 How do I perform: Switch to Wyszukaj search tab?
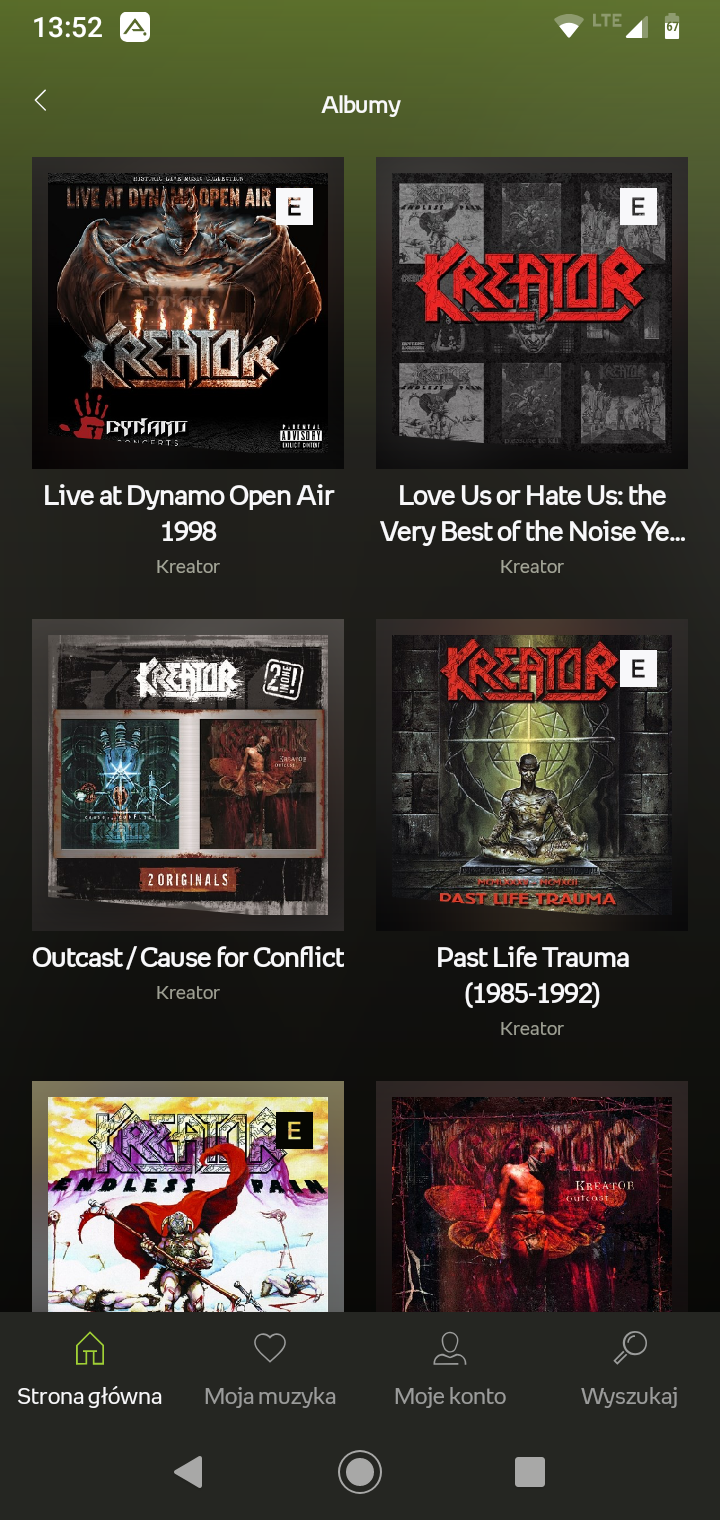[x=630, y=1370]
